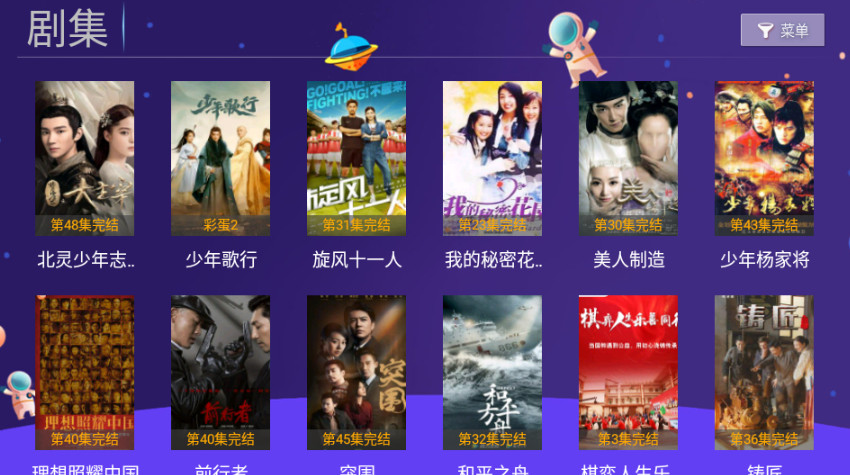
Task: Open the series 北灵少年志
Action: point(85,158)
